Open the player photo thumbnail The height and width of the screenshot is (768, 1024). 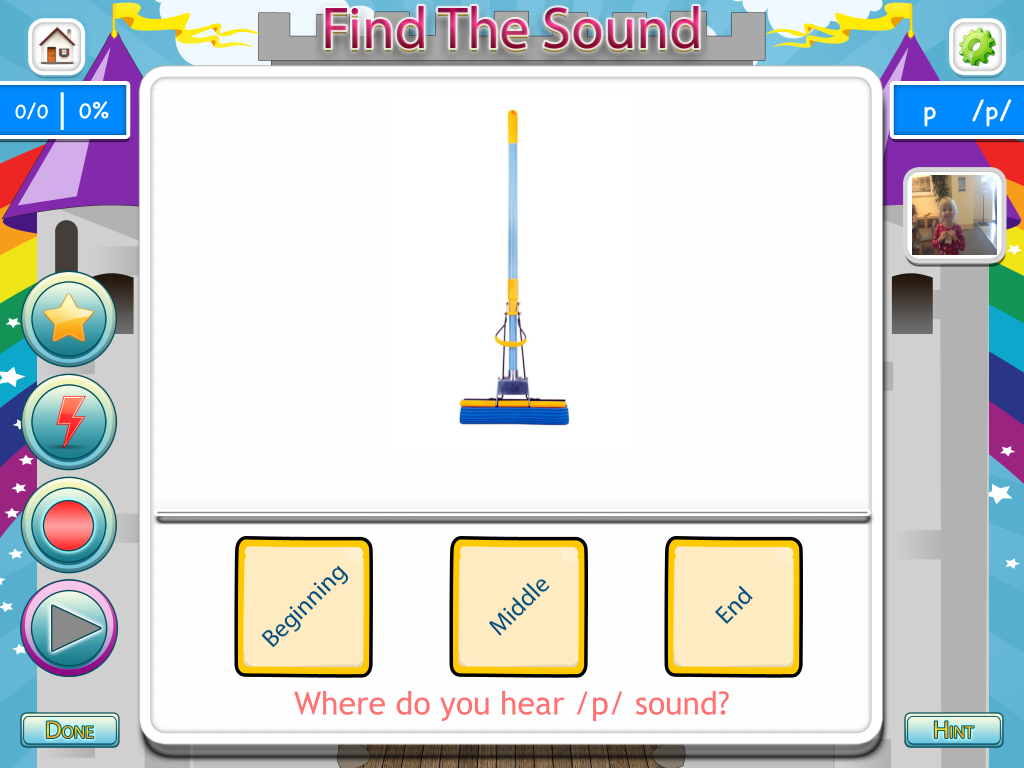tap(954, 216)
